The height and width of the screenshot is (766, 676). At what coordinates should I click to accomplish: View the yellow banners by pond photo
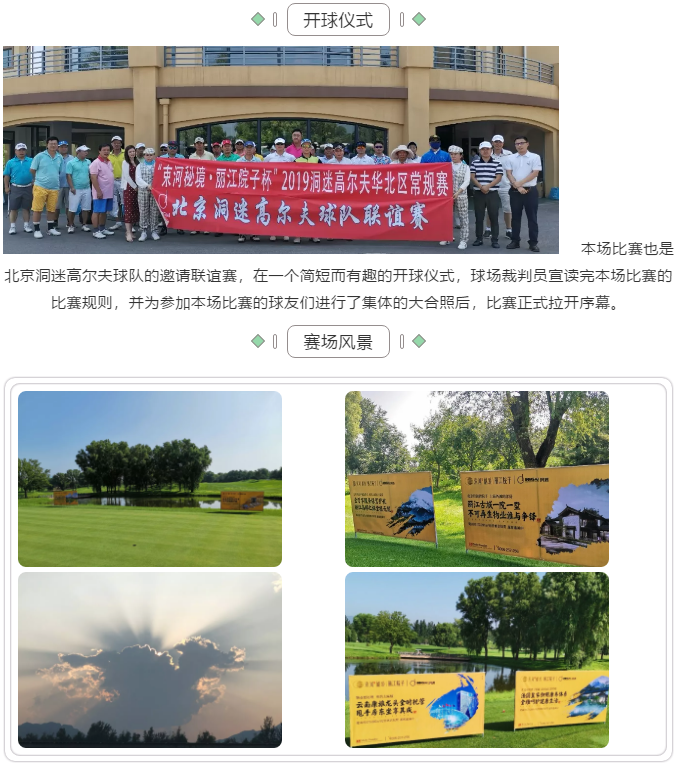click(x=477, y=660)
